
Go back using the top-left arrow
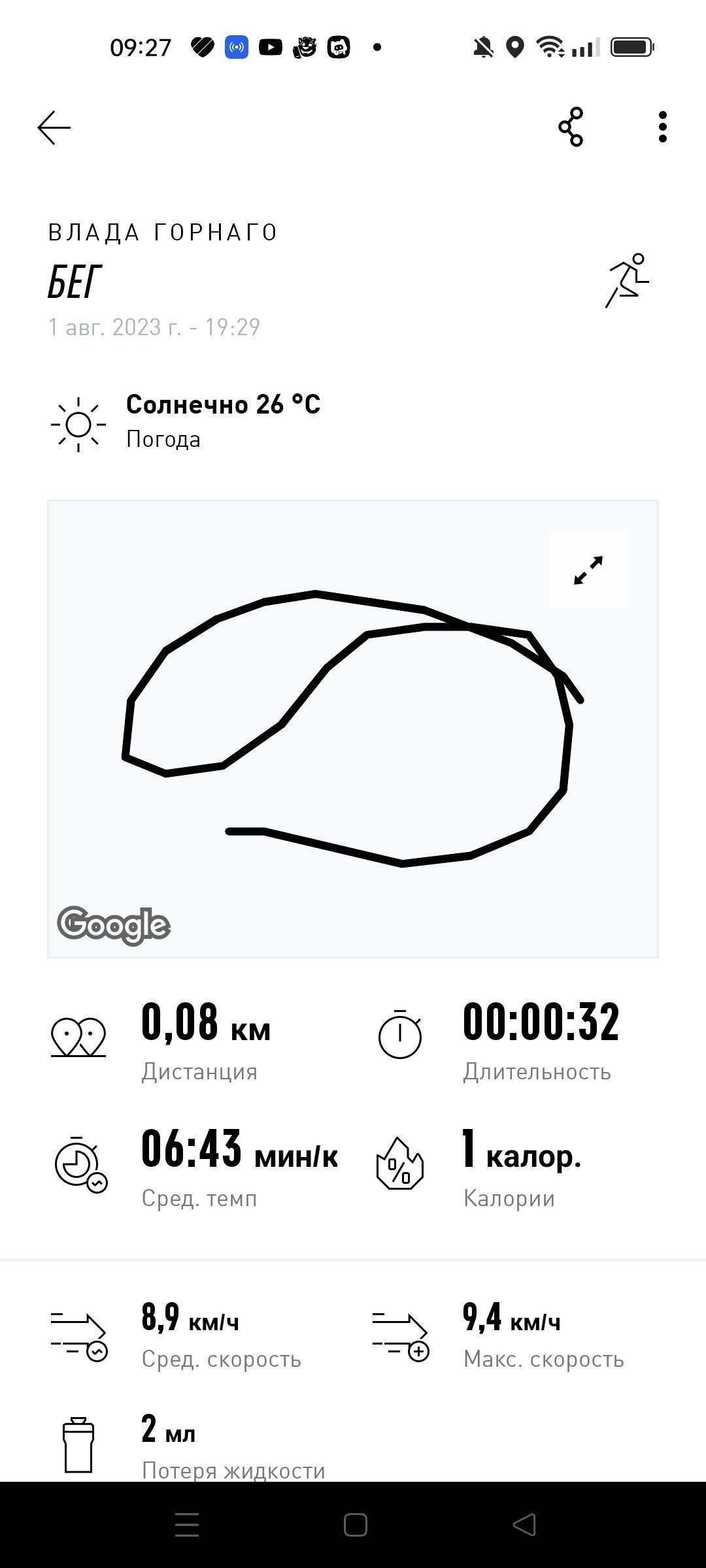54,127
